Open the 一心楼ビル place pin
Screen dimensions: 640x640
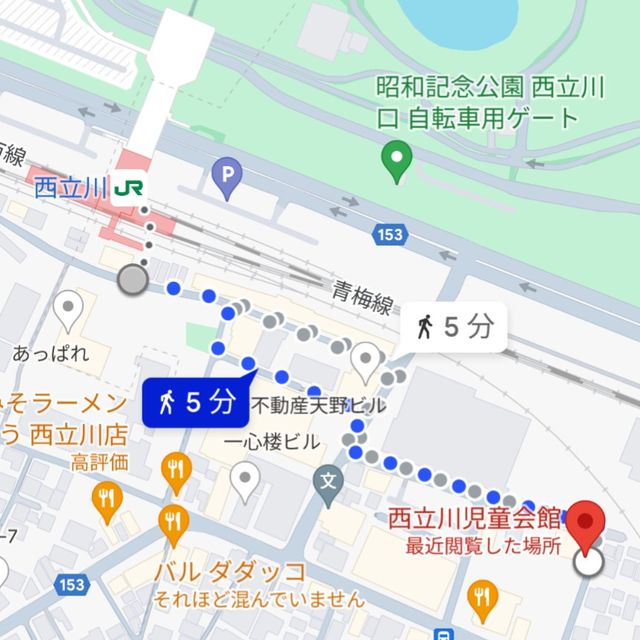point(245,485)
